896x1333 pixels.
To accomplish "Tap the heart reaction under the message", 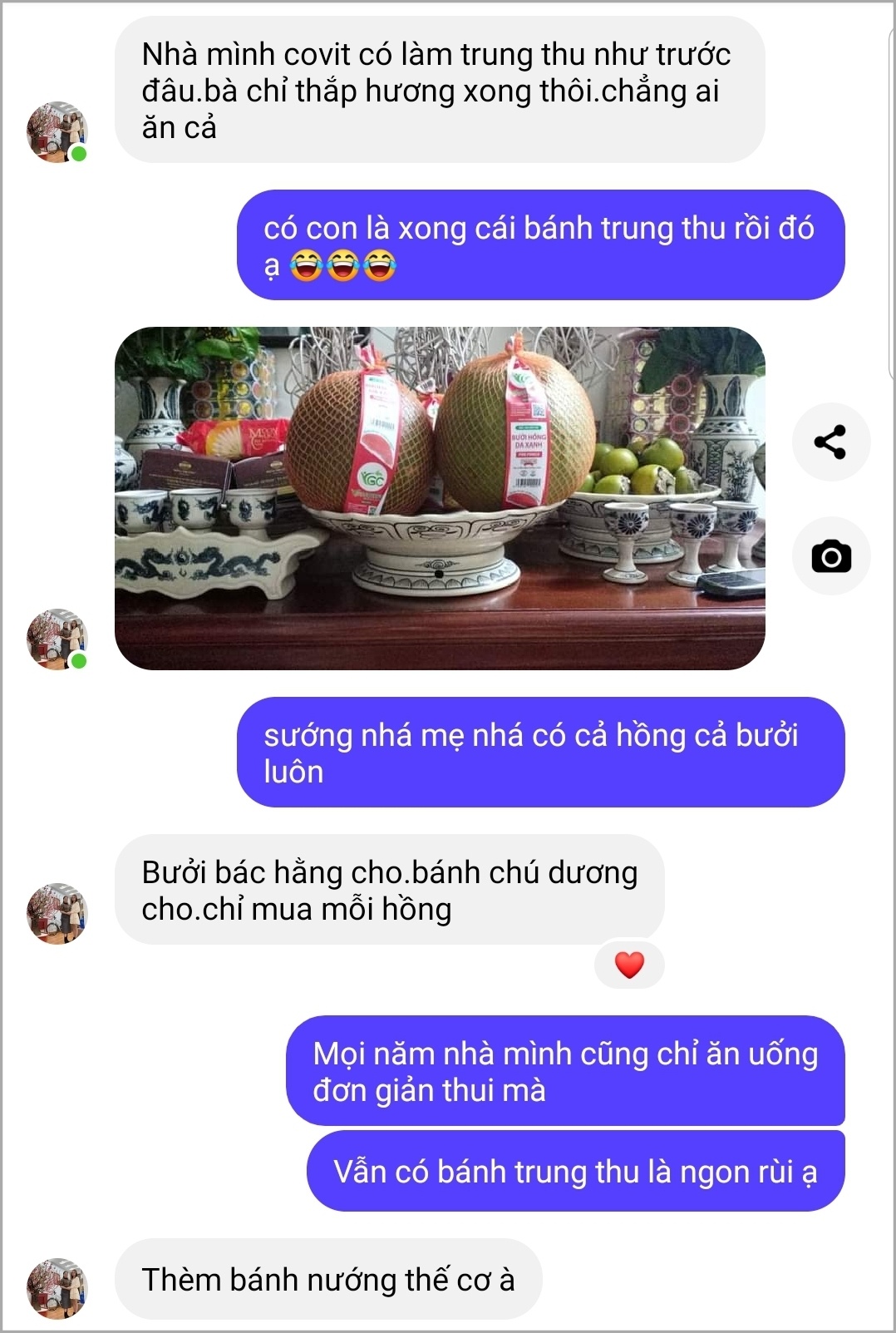I will tap(629, 965).
